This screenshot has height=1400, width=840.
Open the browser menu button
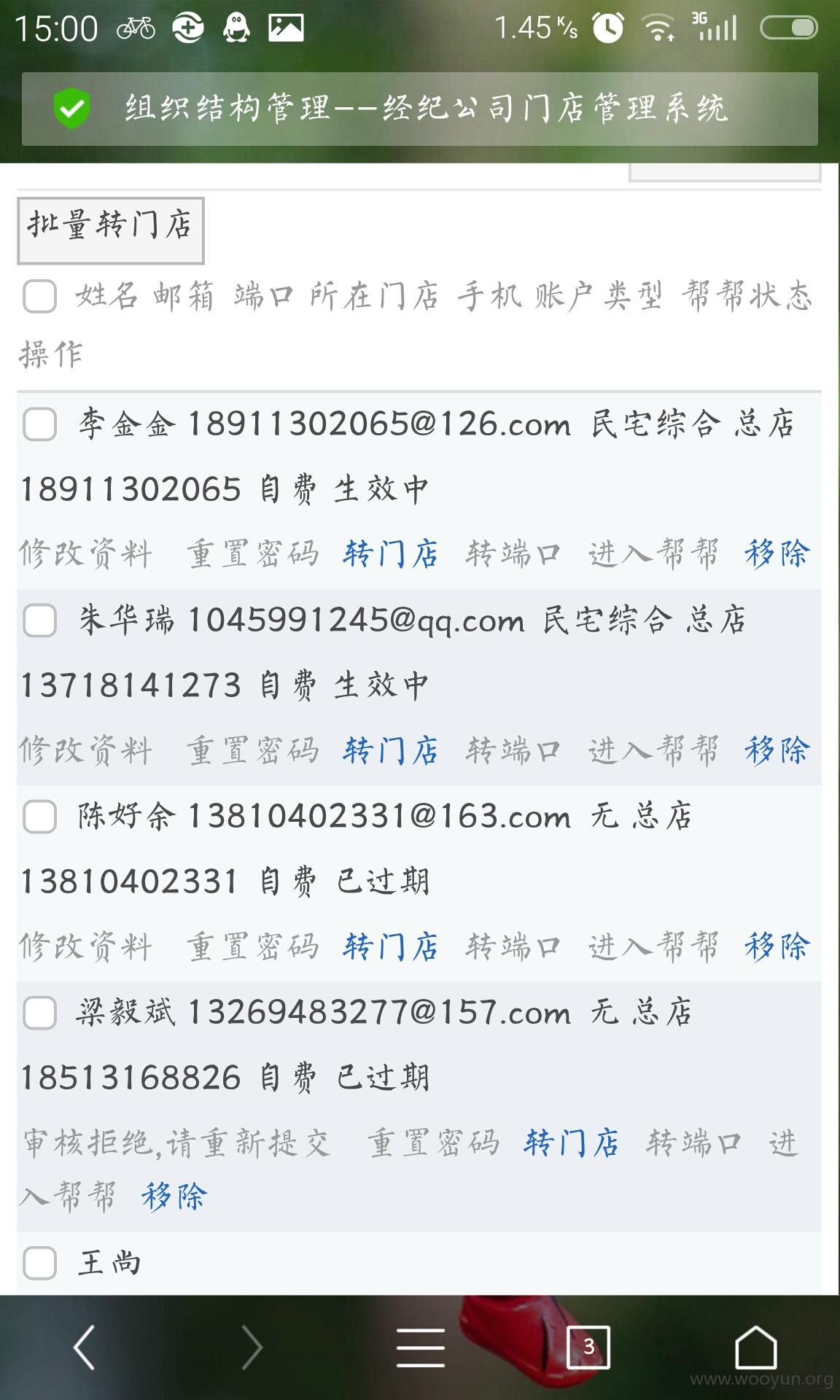[x=421, y=1347]
